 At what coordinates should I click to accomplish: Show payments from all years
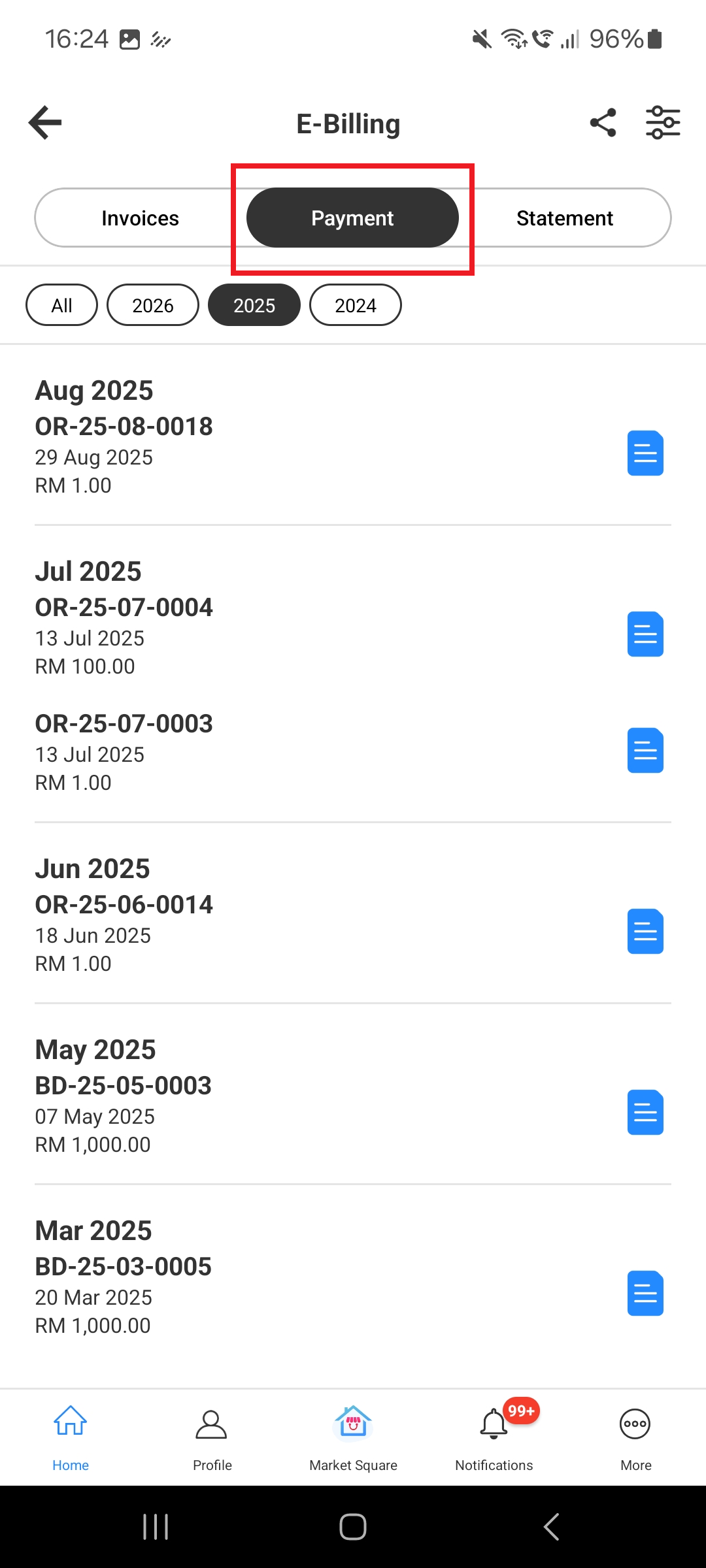(61, 305)
